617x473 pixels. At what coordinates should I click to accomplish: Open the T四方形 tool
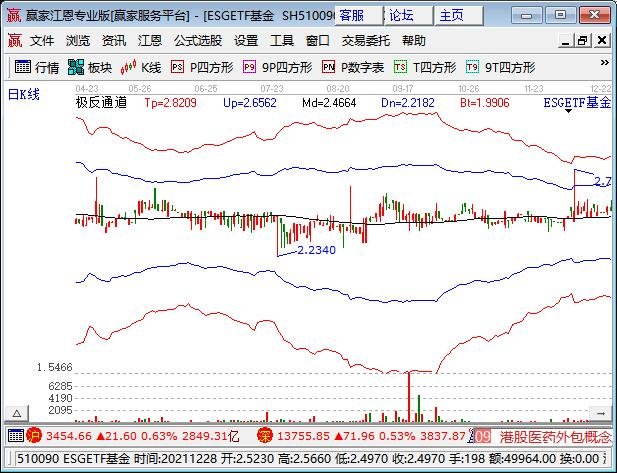(x=426, y=67)
